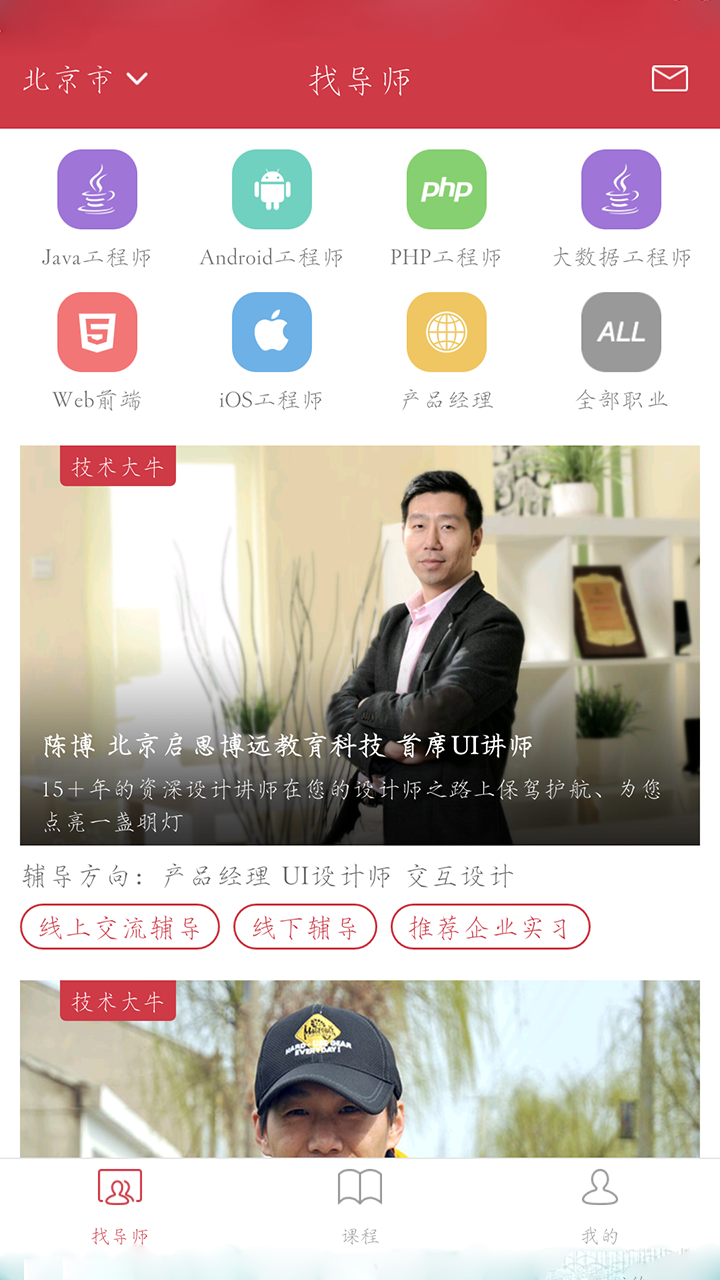Tap the 推荐企业实习 chip
The width and height of the screenshot is (720, 1280).
click(x=490, y=927)
